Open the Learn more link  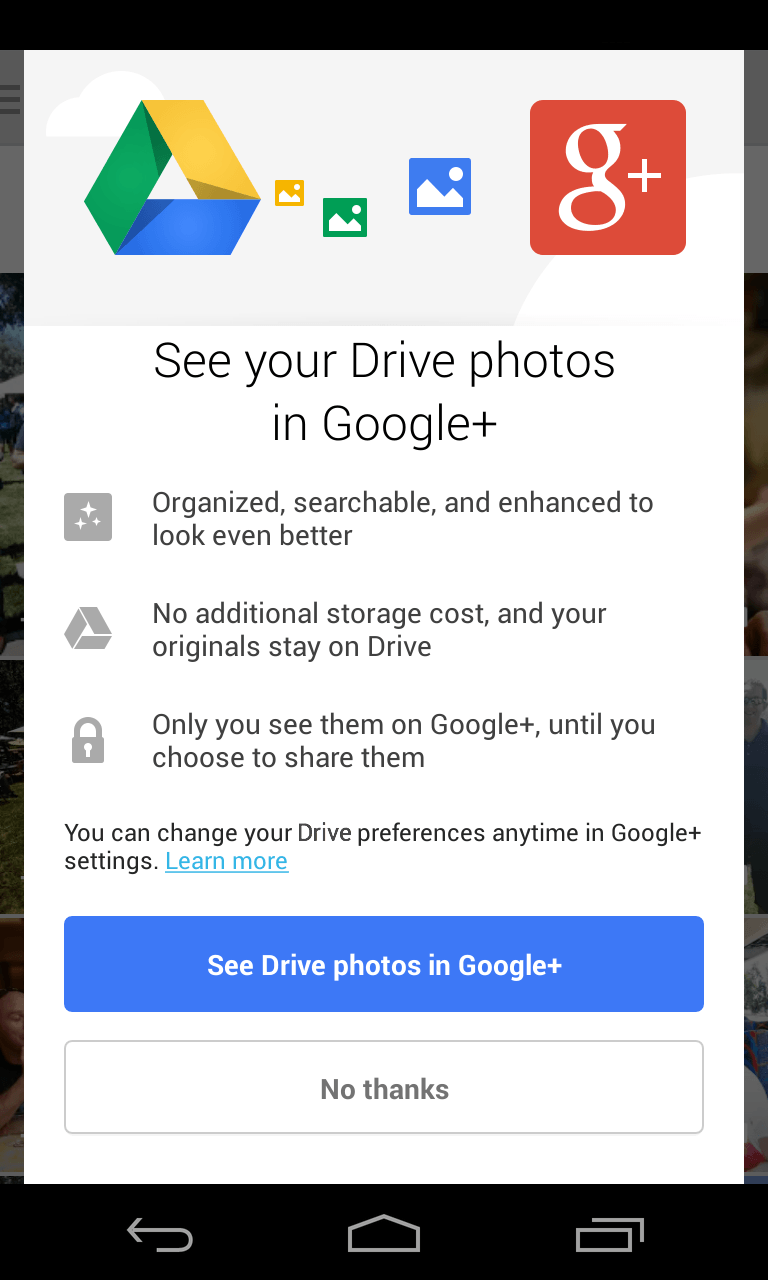coord(227,861)
